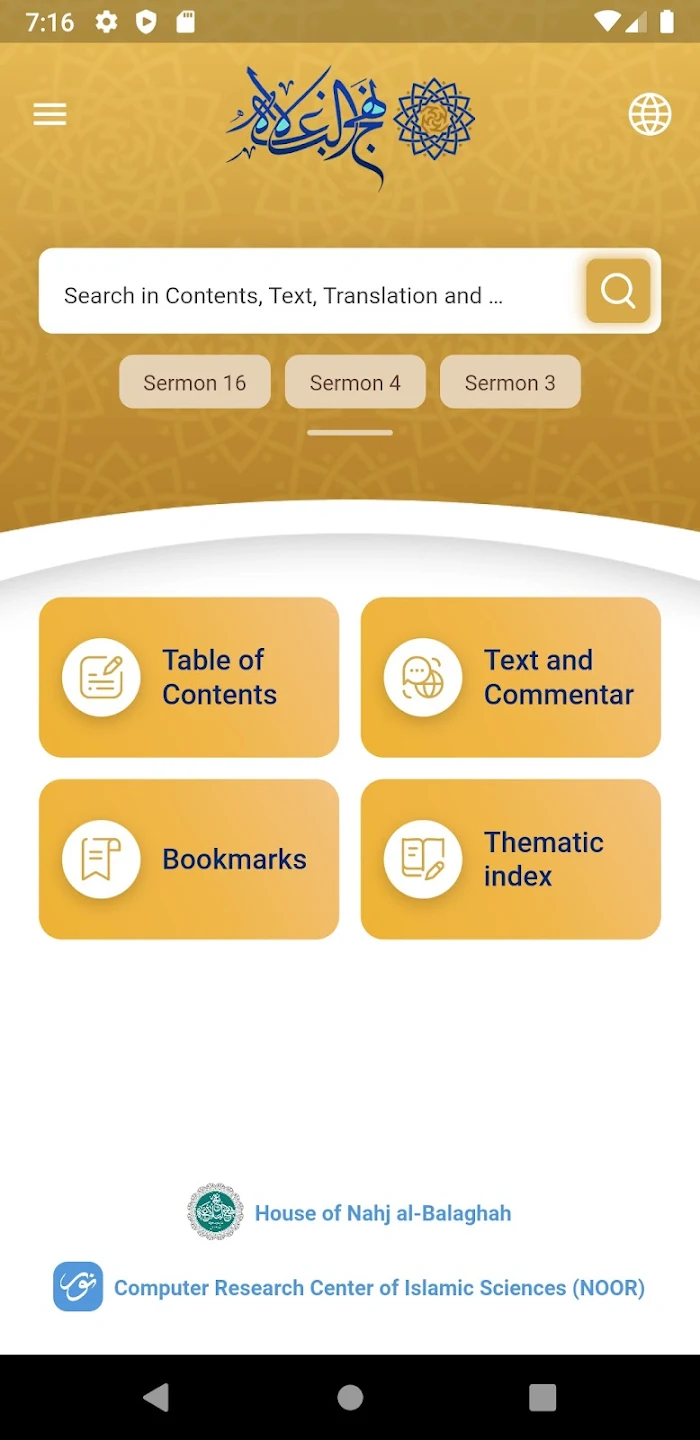Select the Sermon 16 chip
The width and height of the screenshot is (700, 1440).
[x=195, y=382]
